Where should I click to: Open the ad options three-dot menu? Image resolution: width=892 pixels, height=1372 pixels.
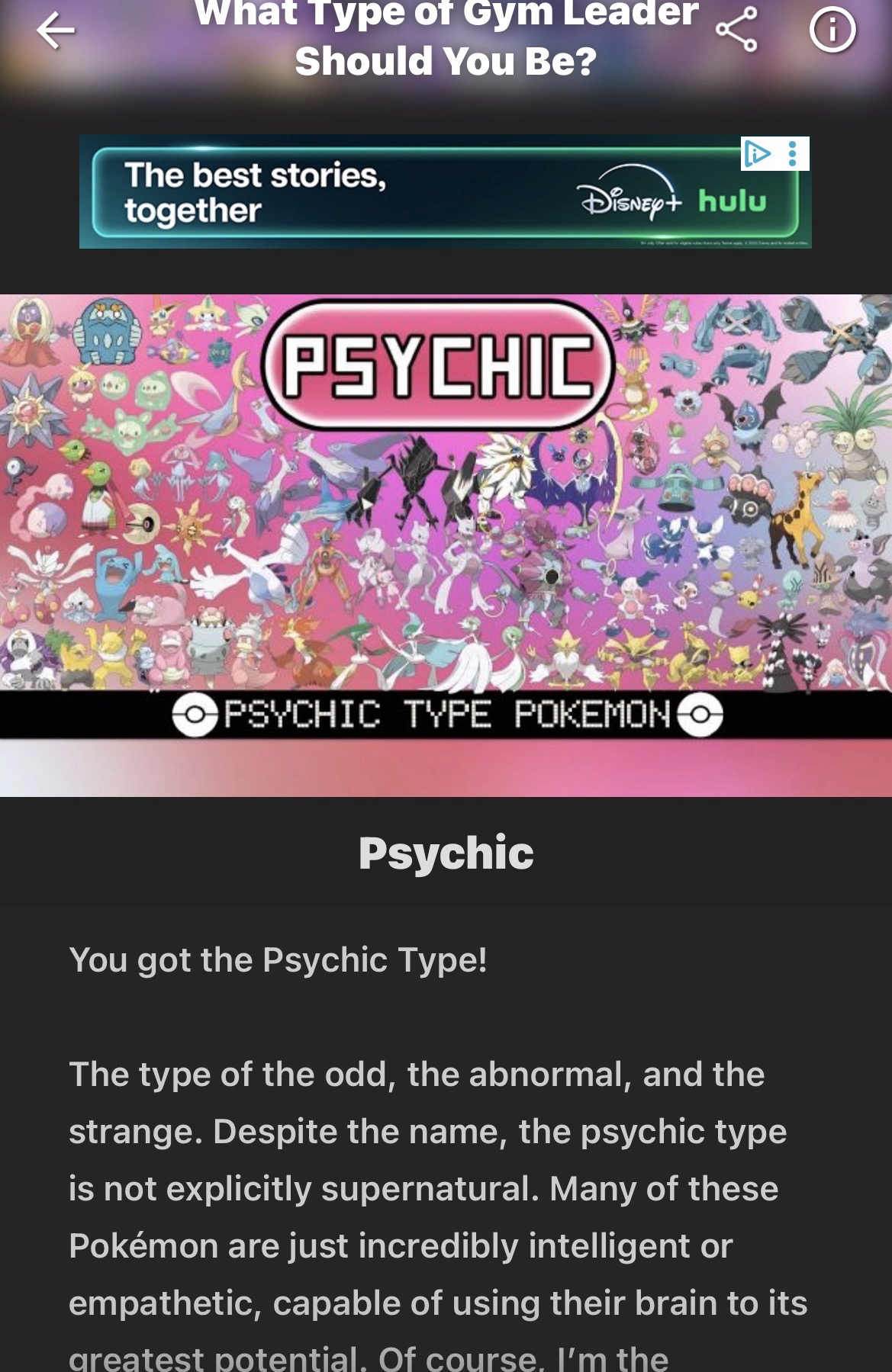(x=793, y=154)
